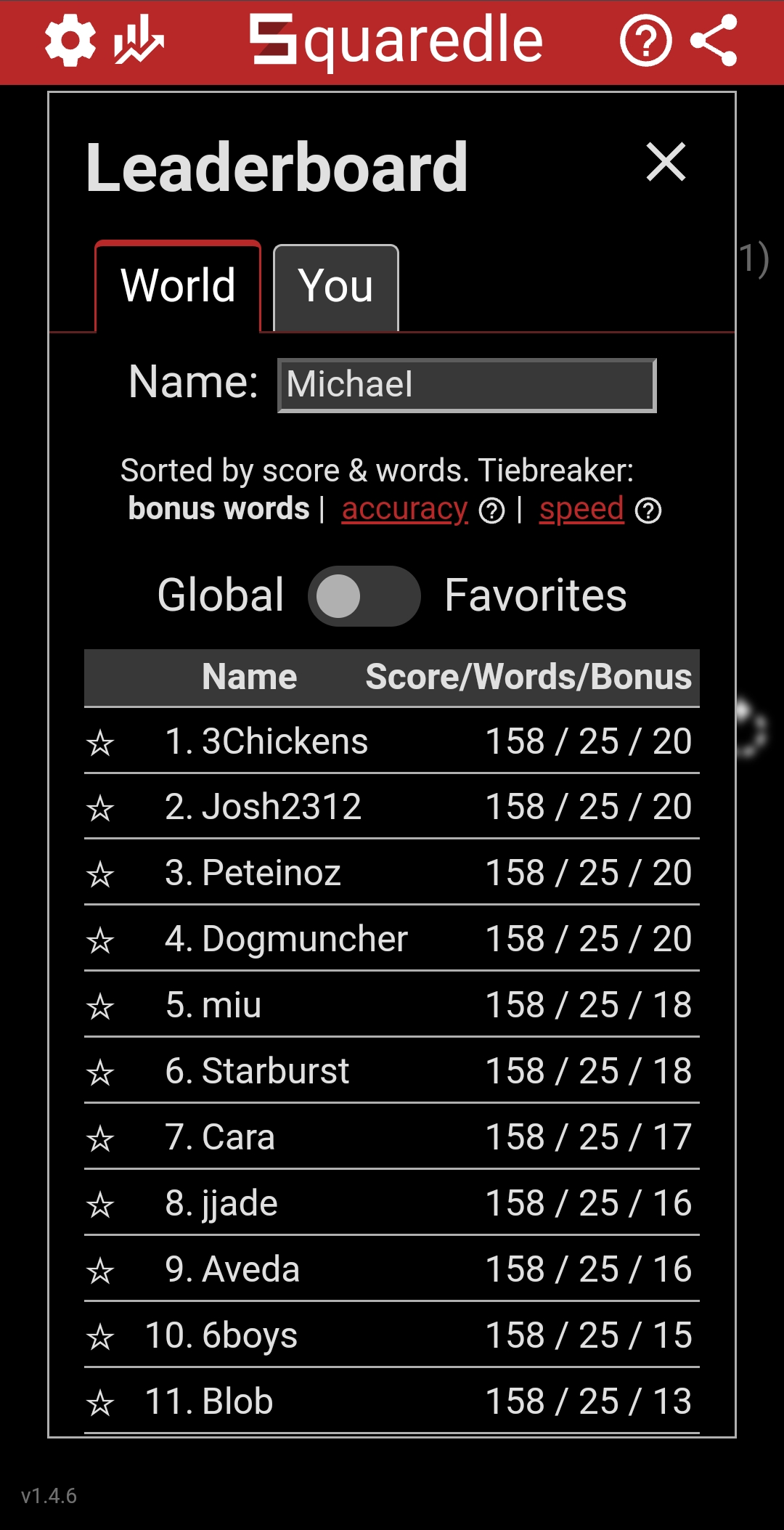Favorite the player jjade

tap(100, 1205)
